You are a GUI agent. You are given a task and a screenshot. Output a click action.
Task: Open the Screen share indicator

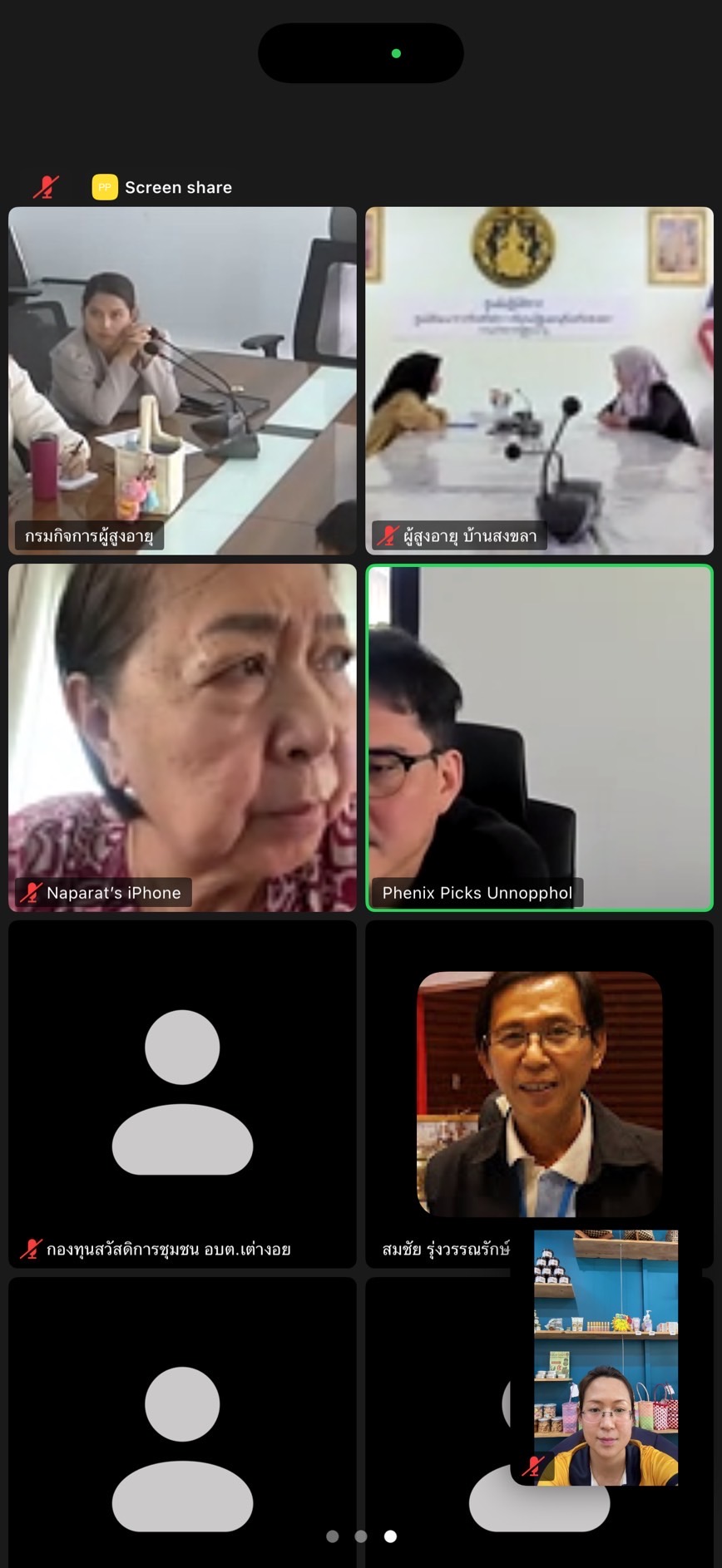[x=163, y=187]
